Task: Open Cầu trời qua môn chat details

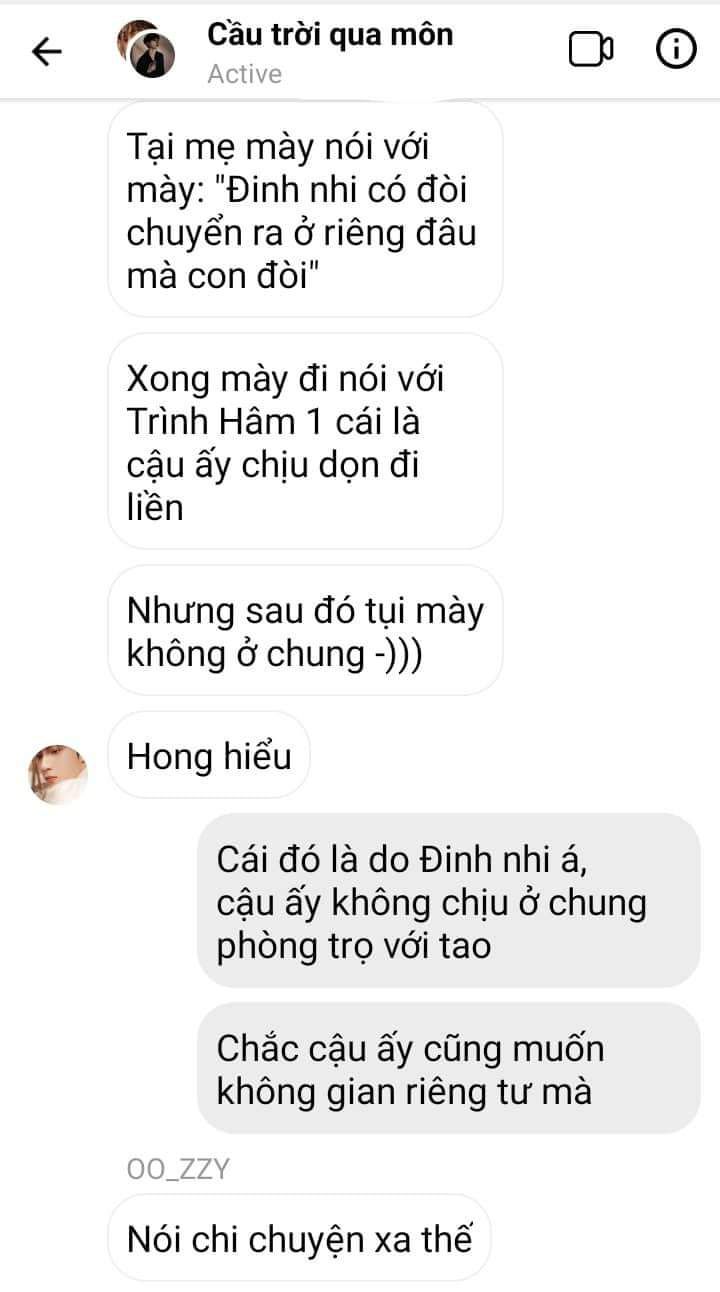Action: tap(329, 35)
